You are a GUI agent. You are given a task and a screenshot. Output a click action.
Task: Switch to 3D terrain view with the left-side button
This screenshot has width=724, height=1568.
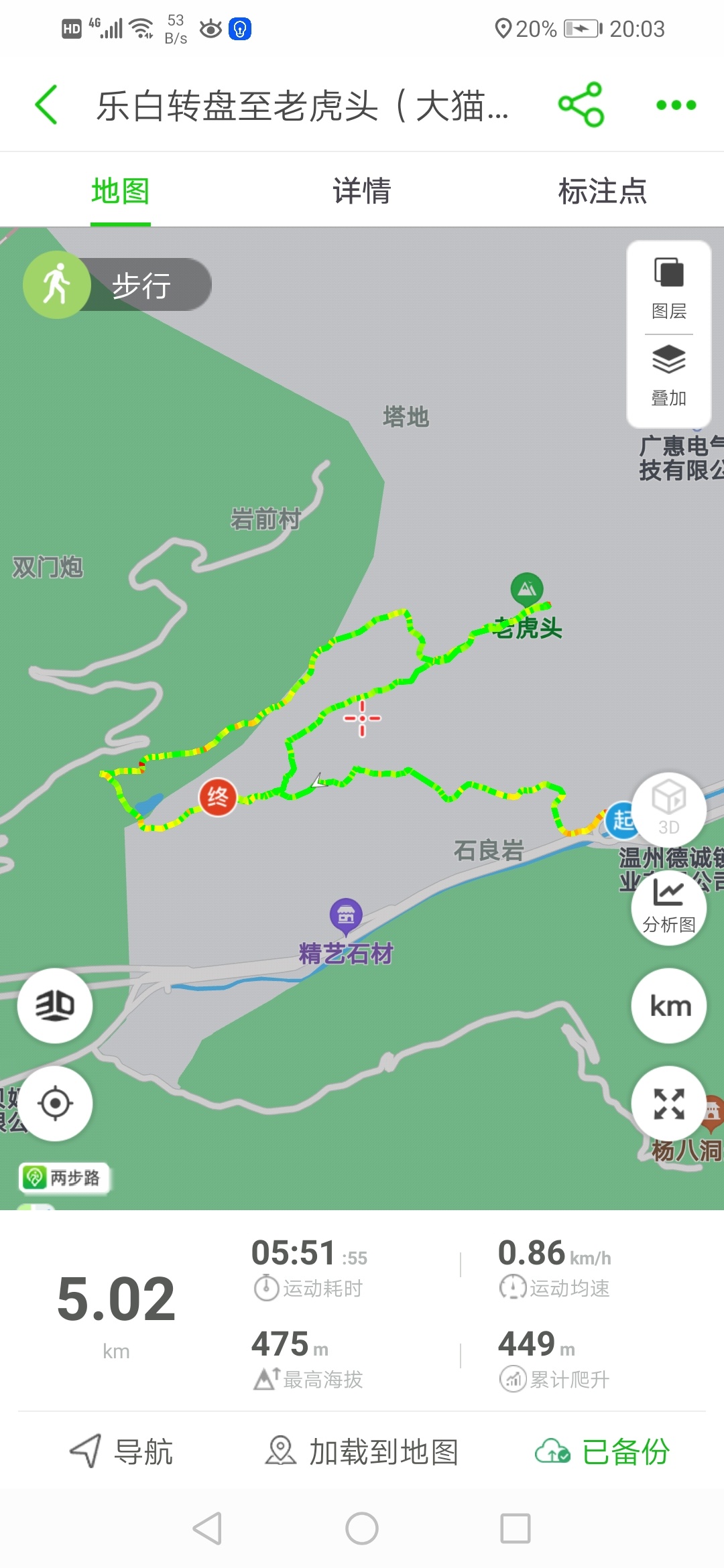pos(55,1006)
